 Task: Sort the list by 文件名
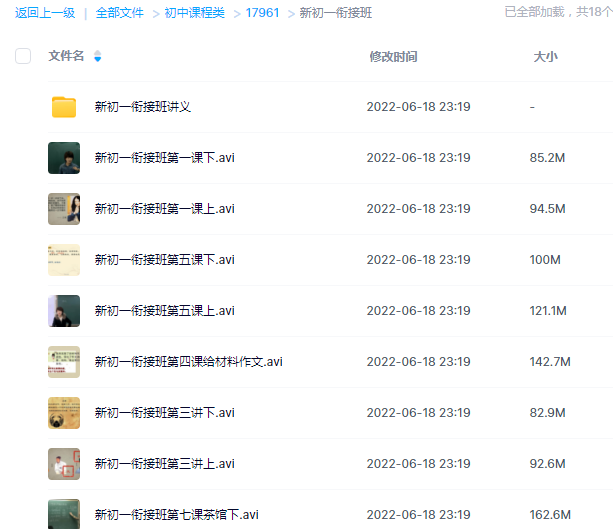pos(66,56)
